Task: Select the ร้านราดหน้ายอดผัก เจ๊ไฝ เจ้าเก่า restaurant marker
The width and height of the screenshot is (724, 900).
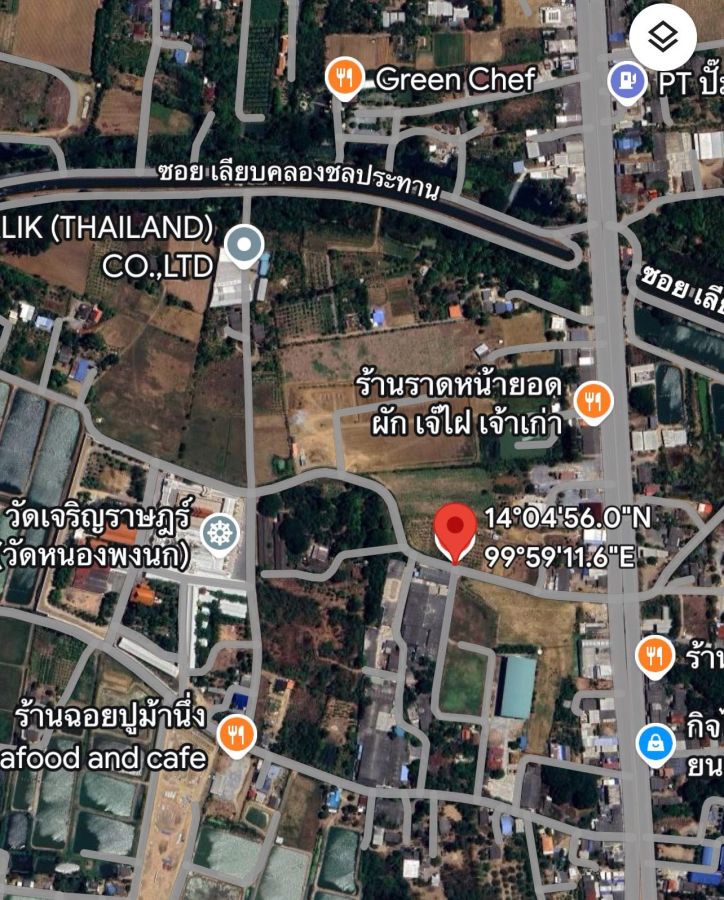Action: point(594,402)
